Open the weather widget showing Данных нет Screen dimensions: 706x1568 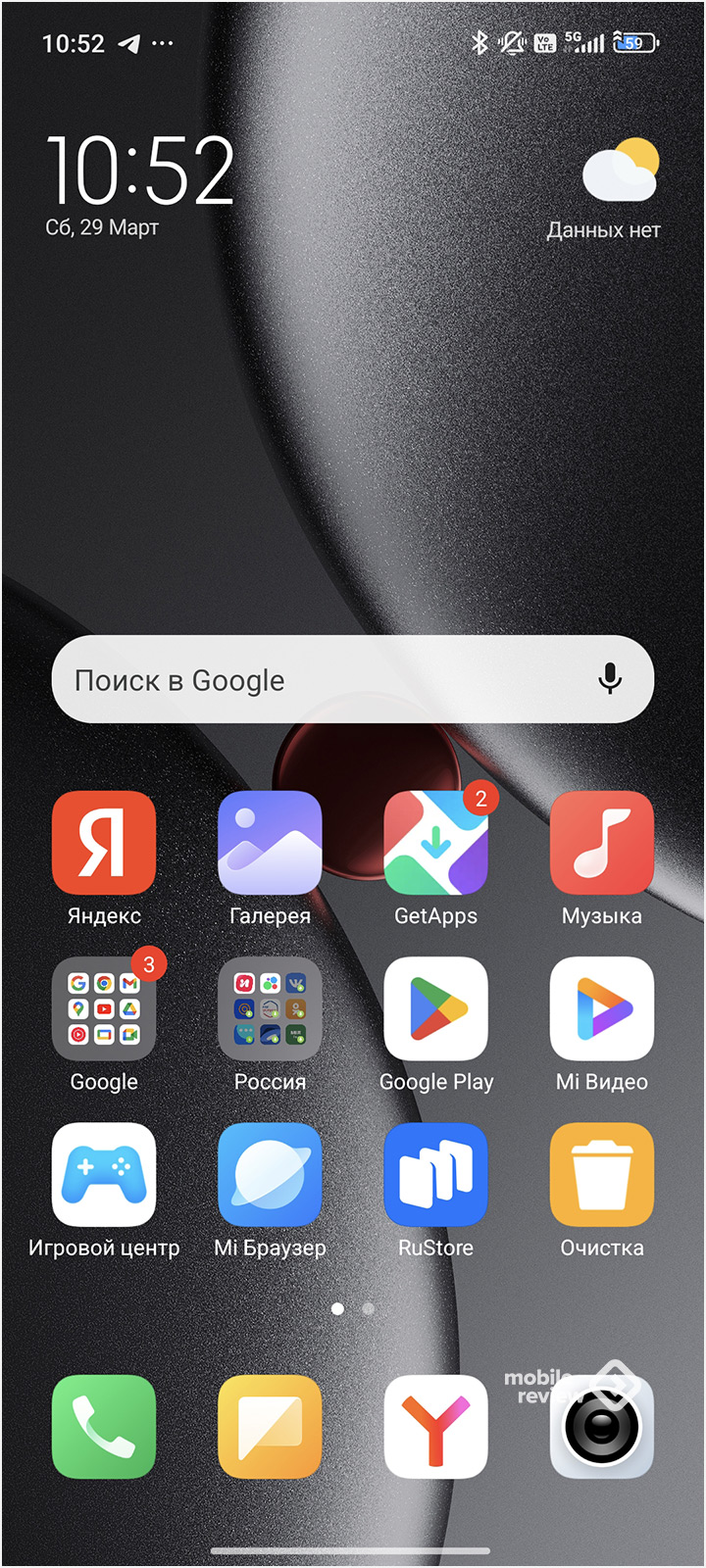[613, 188]
